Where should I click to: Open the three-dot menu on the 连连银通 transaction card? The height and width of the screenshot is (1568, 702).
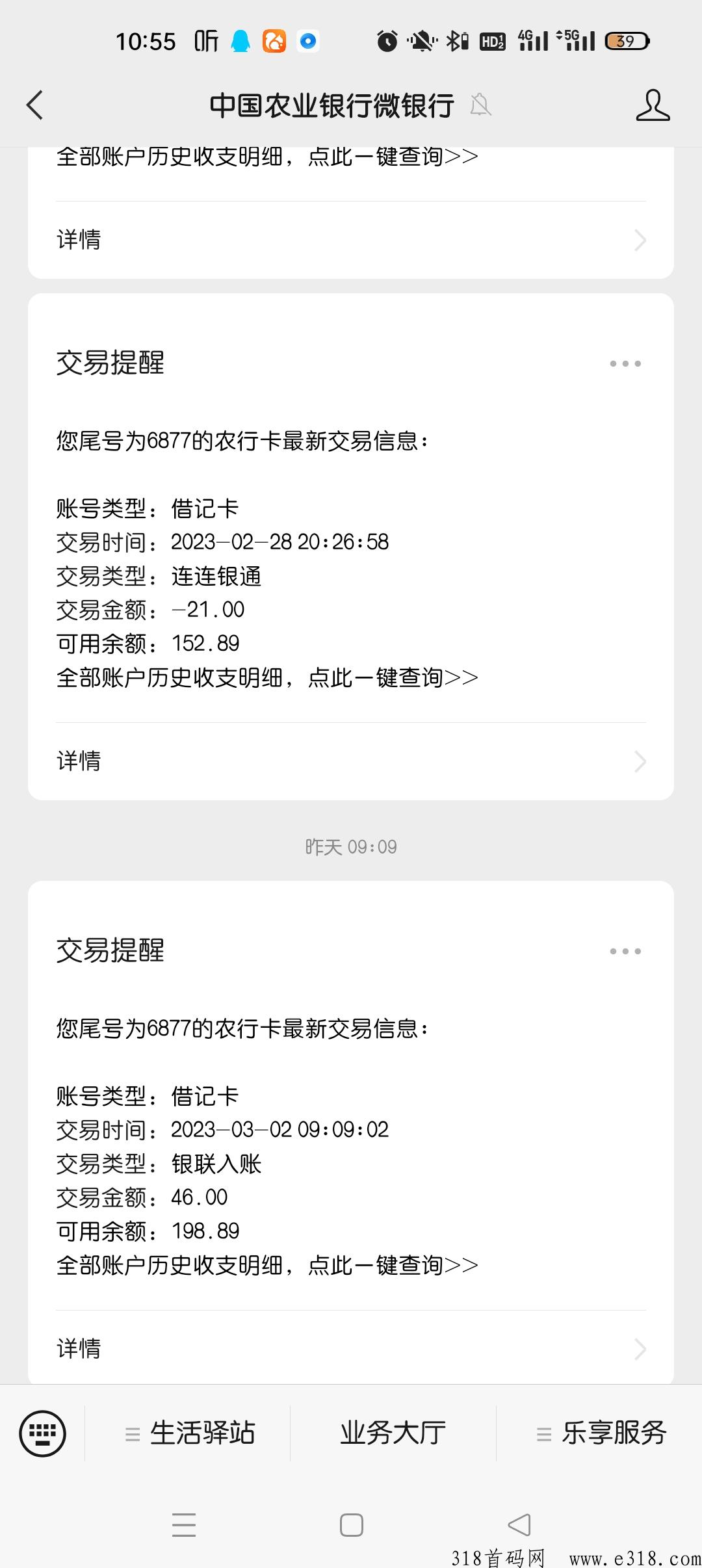[625, 363]
